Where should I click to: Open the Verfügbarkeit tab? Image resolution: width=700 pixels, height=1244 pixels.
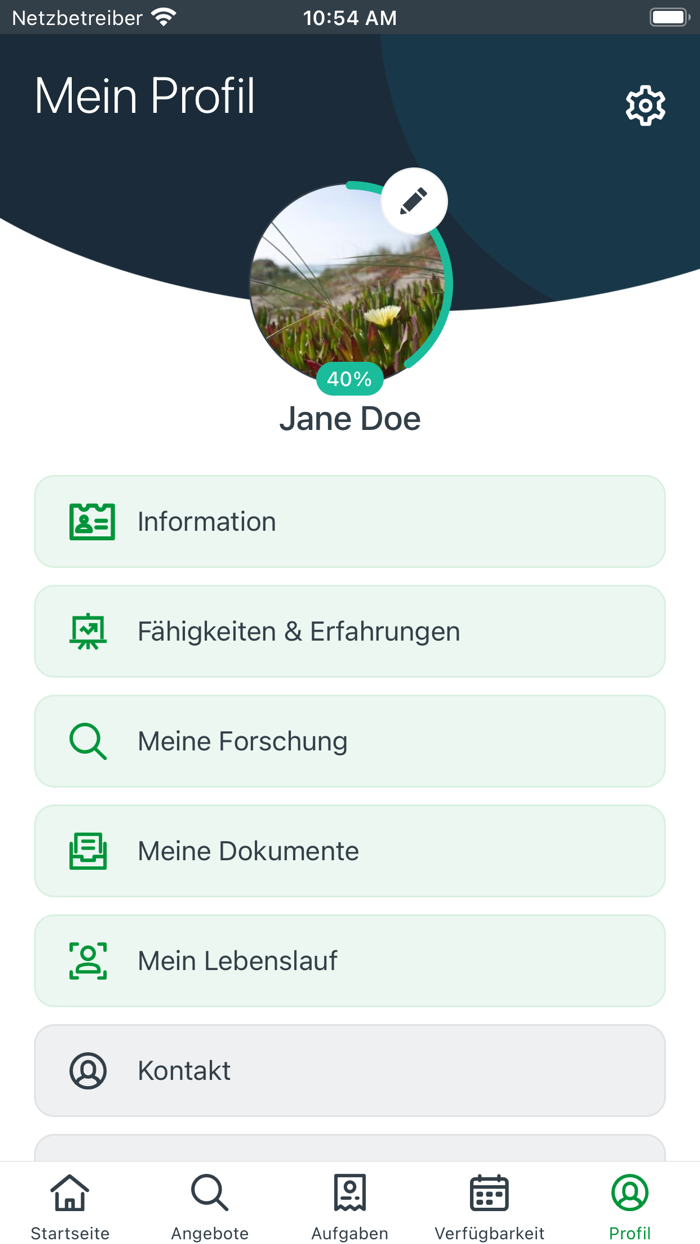click(x=490, y=1206)
